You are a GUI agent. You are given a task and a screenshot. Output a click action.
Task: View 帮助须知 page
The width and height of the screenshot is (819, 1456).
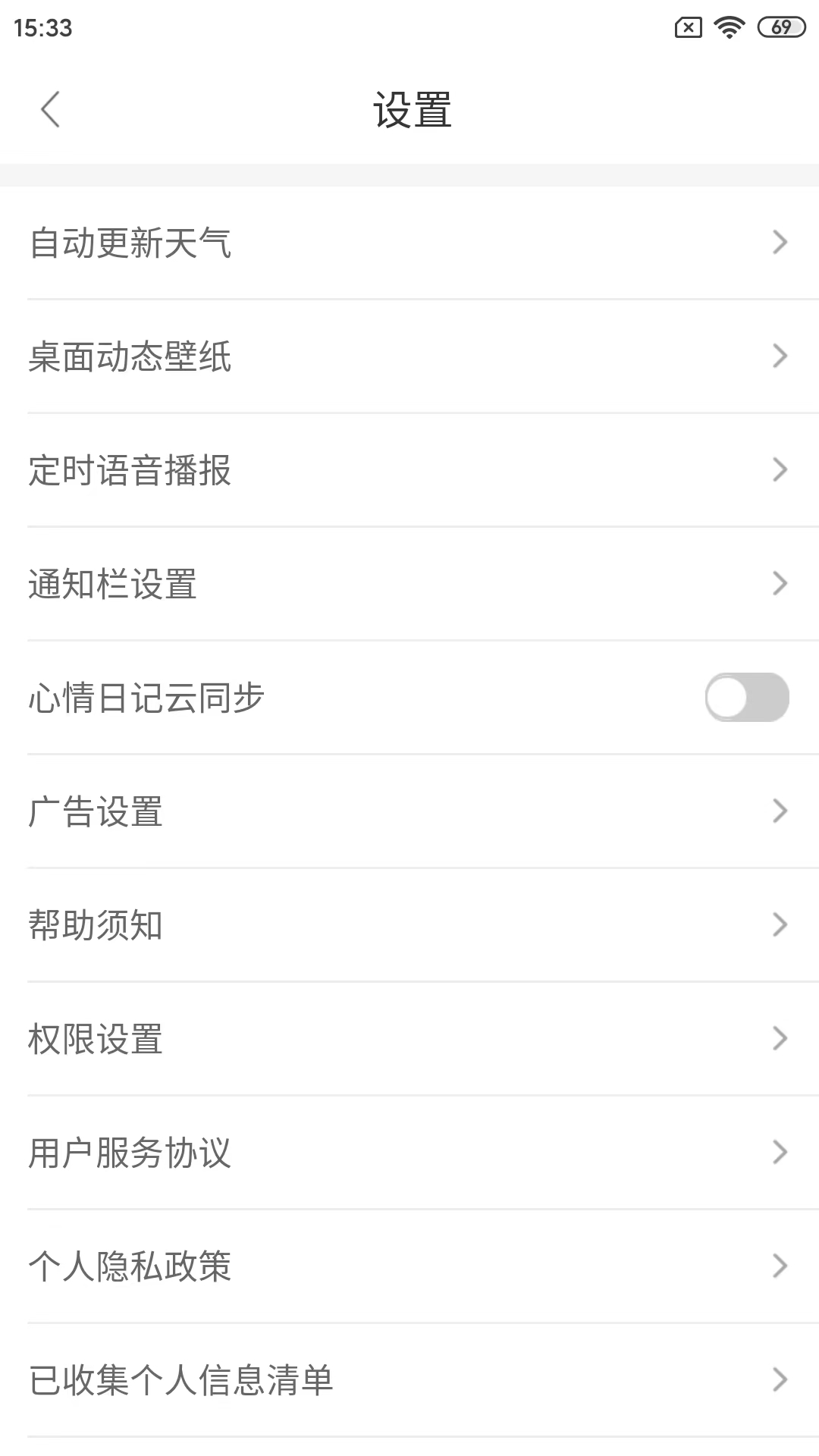coord(409,925)
